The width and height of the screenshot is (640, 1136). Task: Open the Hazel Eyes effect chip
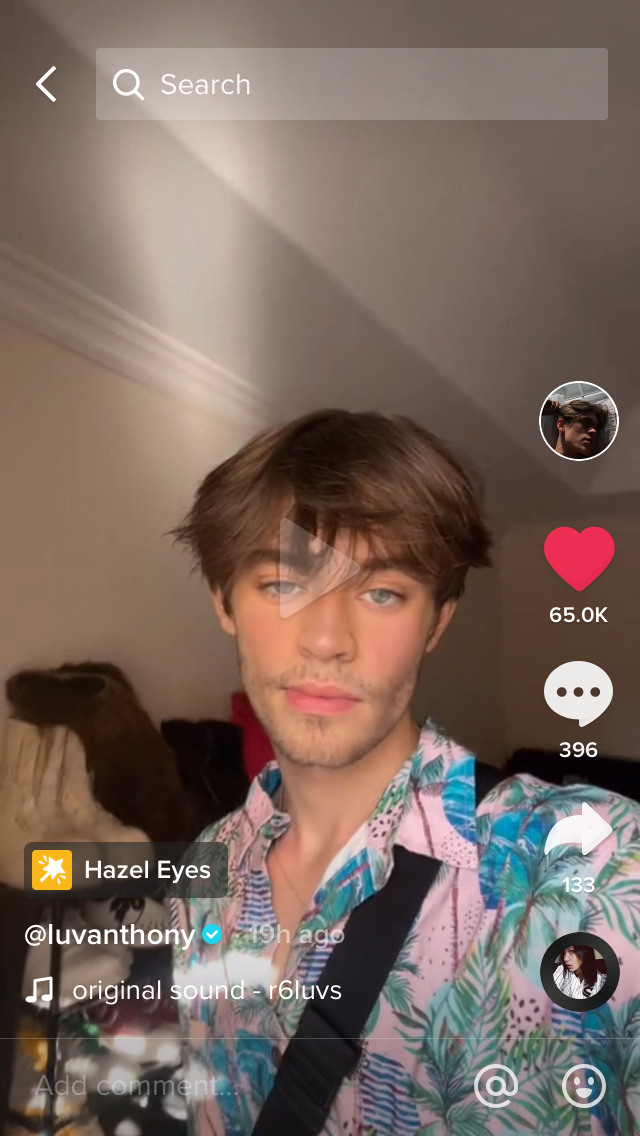(x=126, y=870)
